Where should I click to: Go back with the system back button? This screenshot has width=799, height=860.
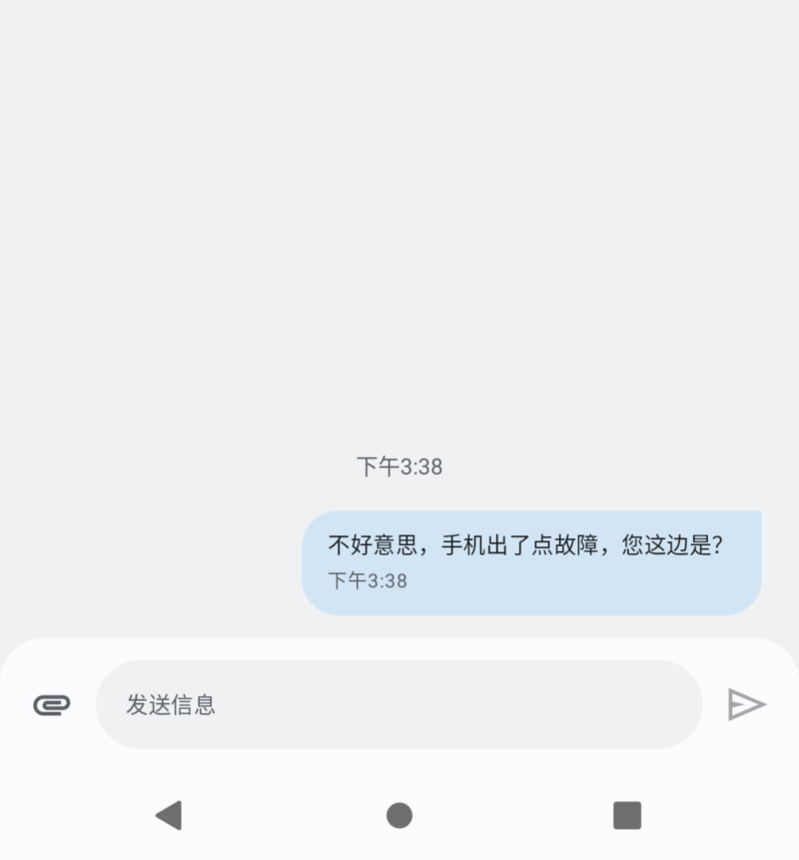tap(169, 815)
